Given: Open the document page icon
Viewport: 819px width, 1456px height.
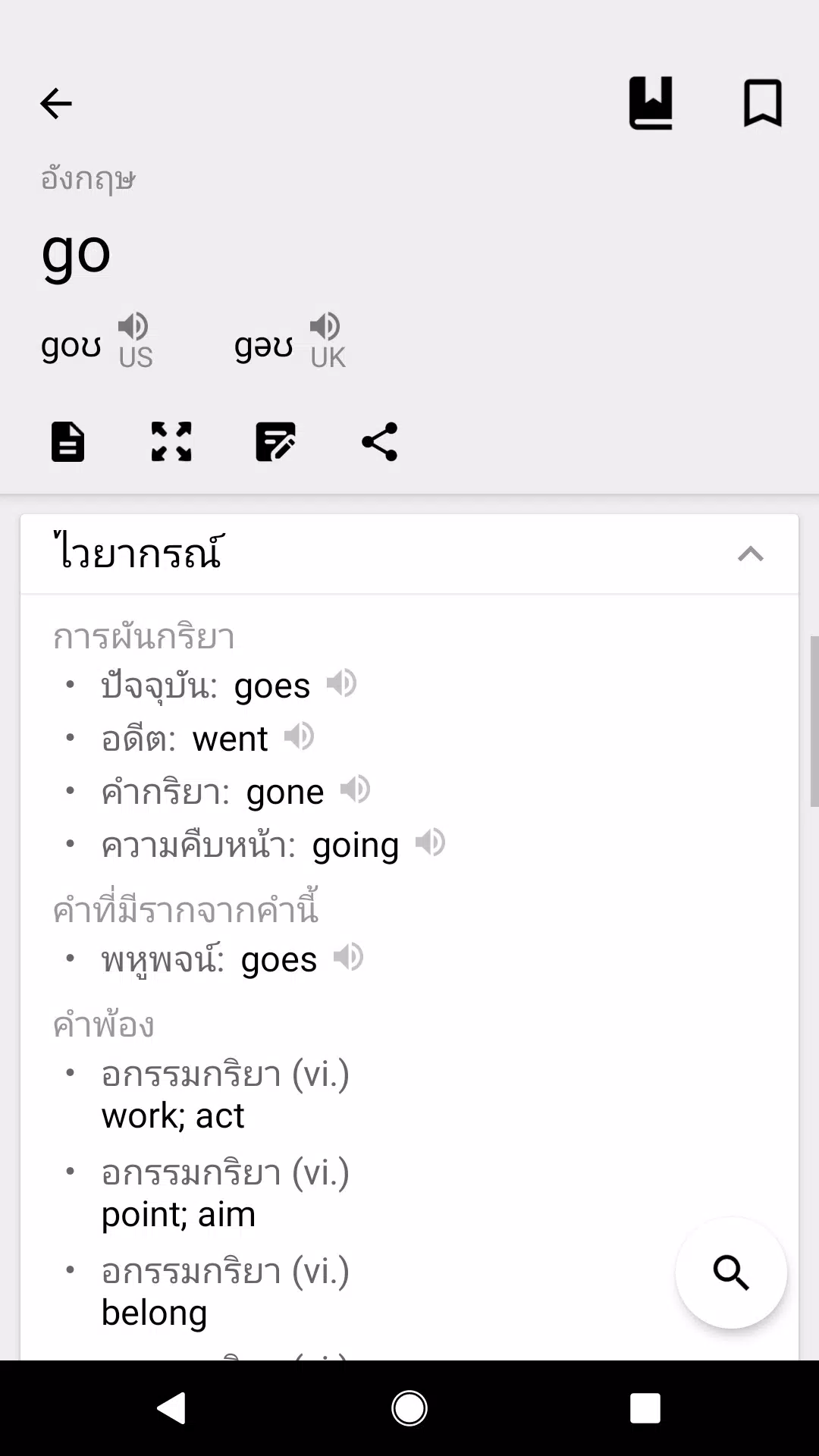Looking at the screenshot, I should (x=67, y=441).
